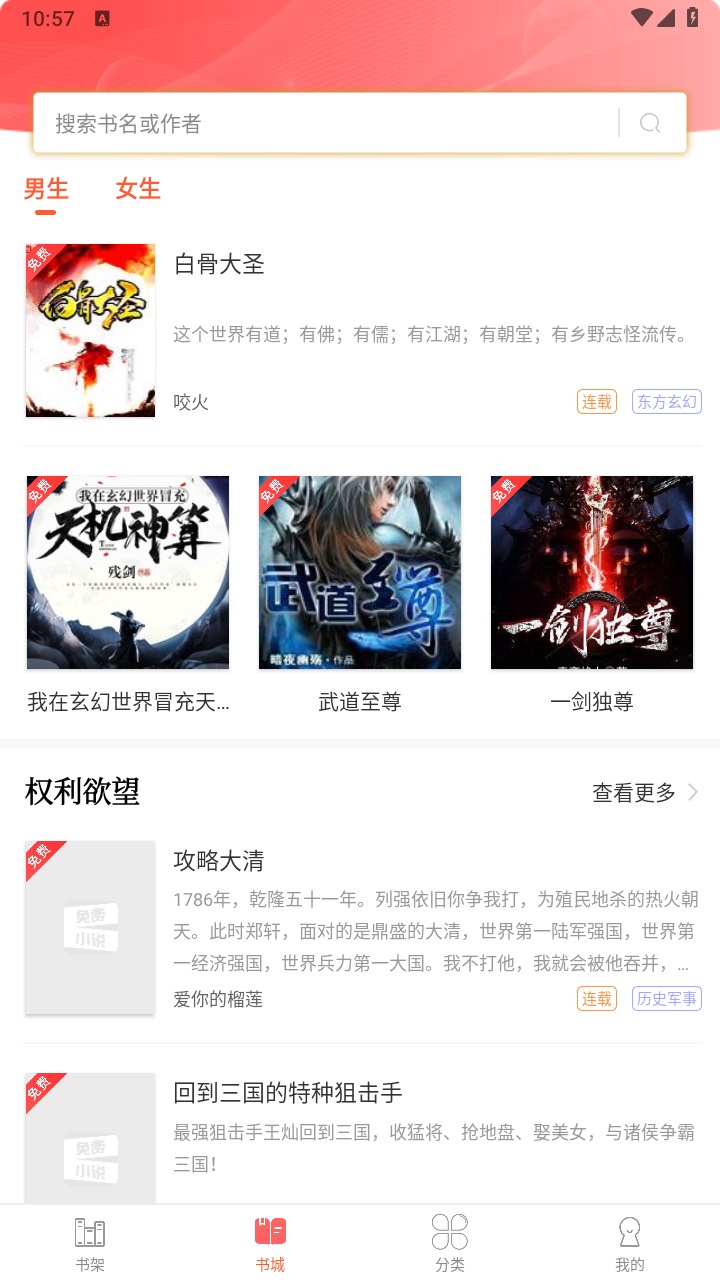Tap the orange underline beneath 男生
720x1280 pixels.
pyautogui.click(x=45, y=210)
